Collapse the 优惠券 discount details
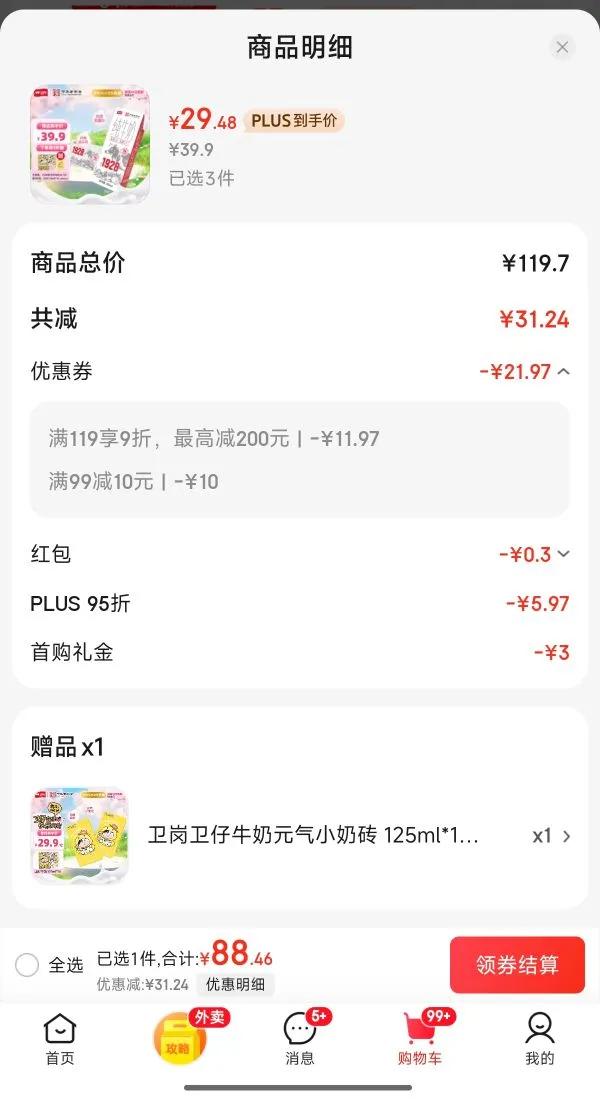600x1102 pixels. tap(564, 372)
